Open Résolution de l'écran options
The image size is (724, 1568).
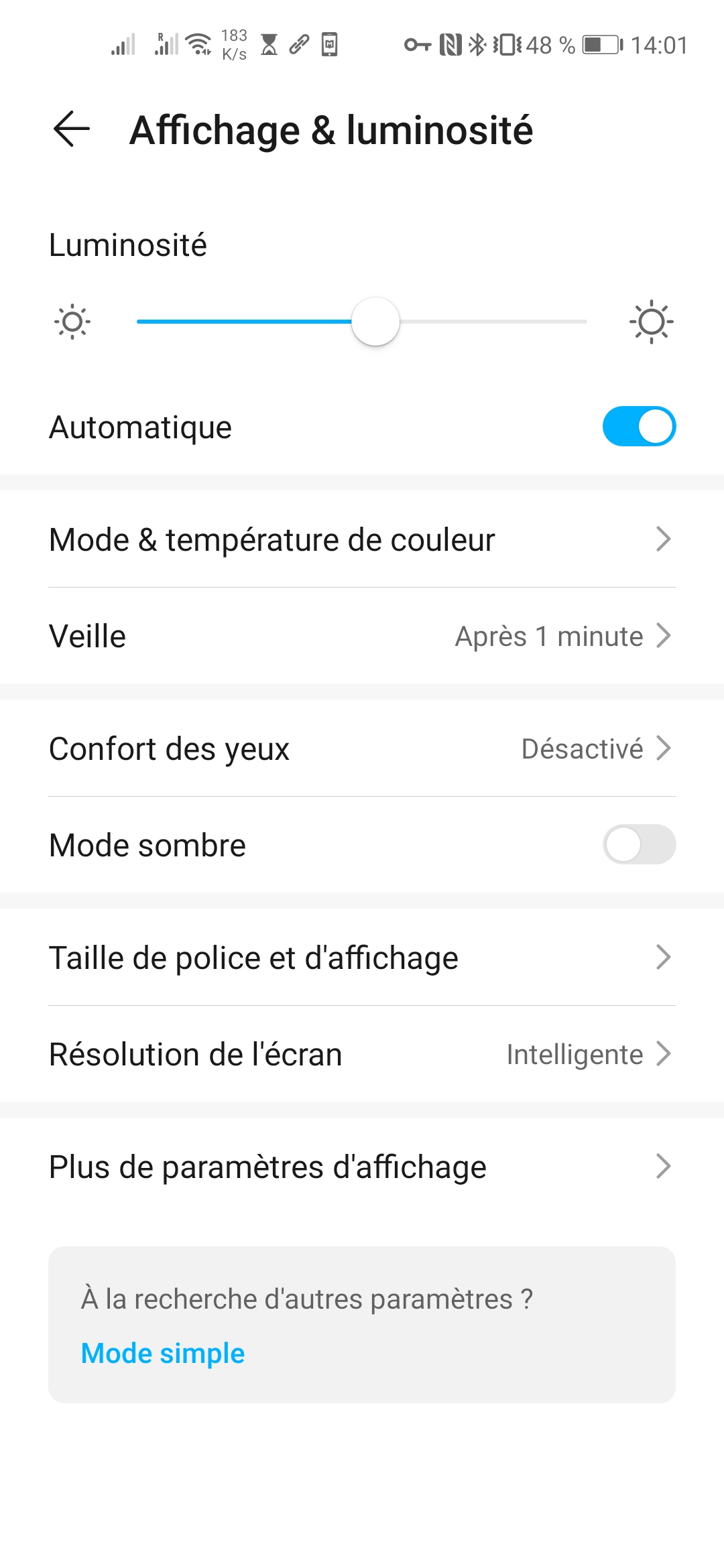[x=362, y=1054]
